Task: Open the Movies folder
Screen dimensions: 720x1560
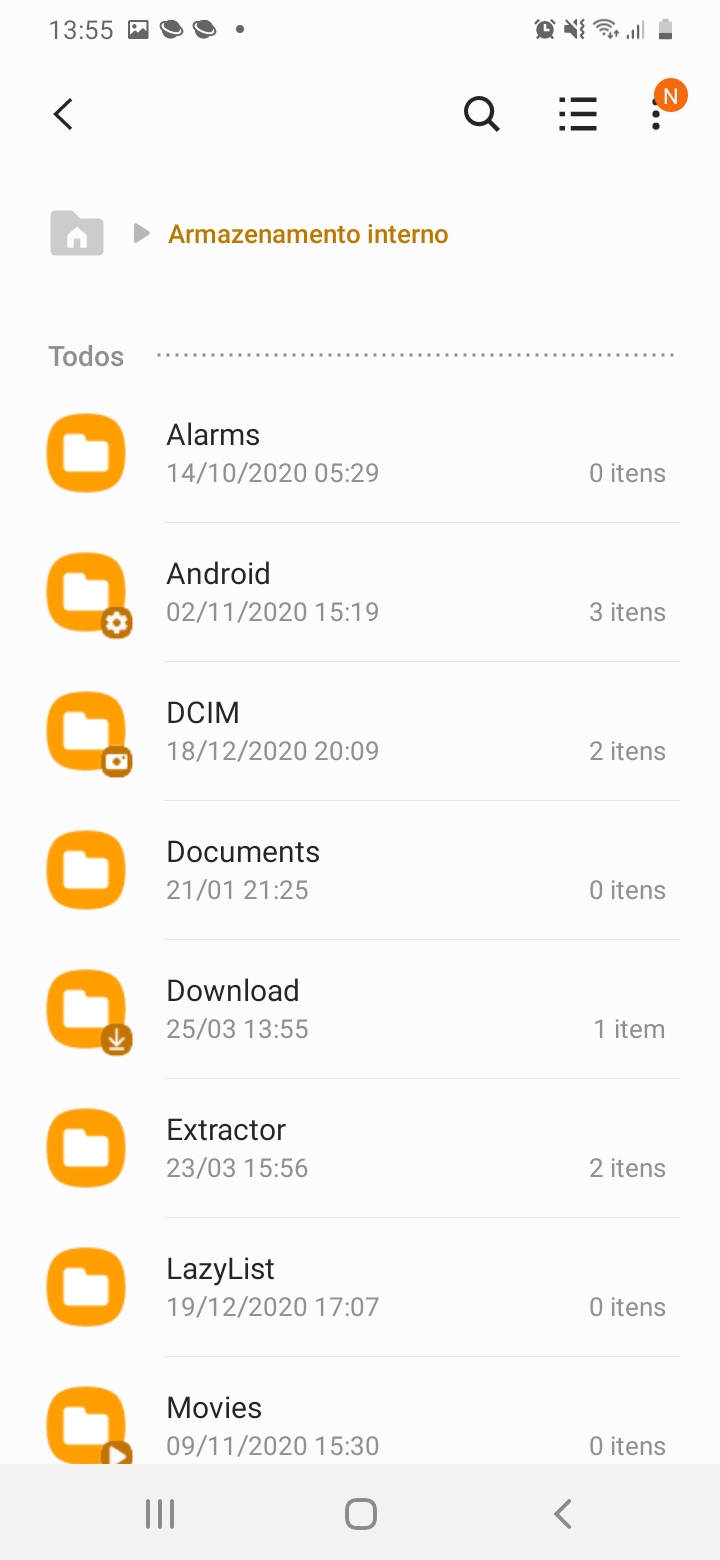Action: coord(360,1412)
